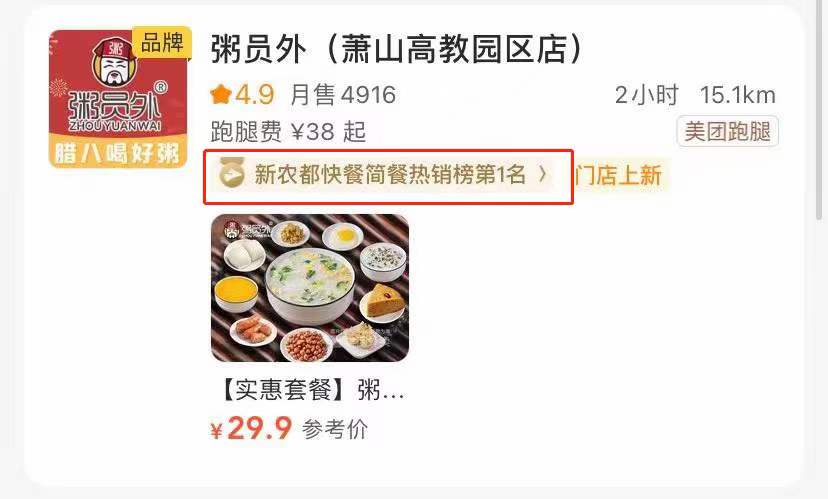This screenshot has height=499, width=828.
Task: Tap the 门店上新 tag
Action: click(620, 176)
